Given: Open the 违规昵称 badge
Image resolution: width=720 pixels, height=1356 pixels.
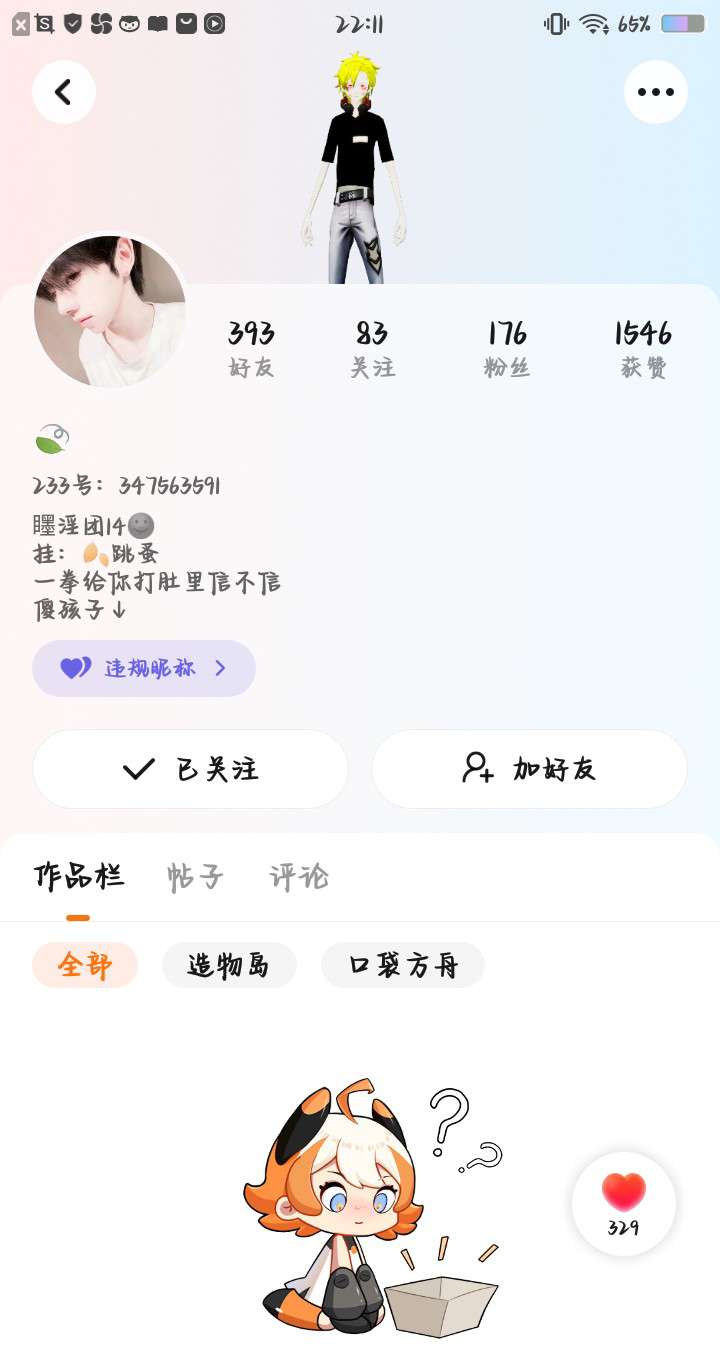Looking at the screenshot, I should click(x=144, y=668).
